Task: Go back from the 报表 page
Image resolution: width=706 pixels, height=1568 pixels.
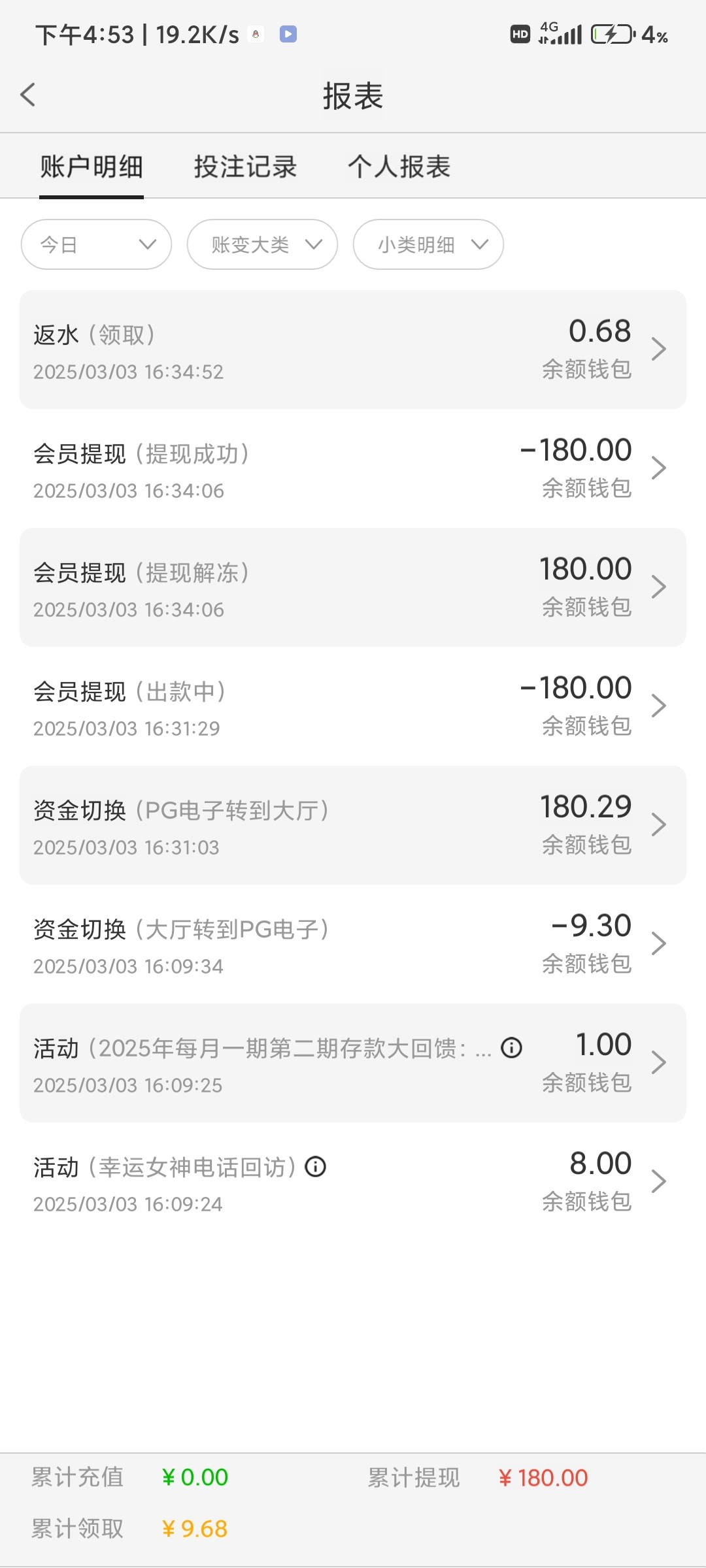Action: [28, 95]
